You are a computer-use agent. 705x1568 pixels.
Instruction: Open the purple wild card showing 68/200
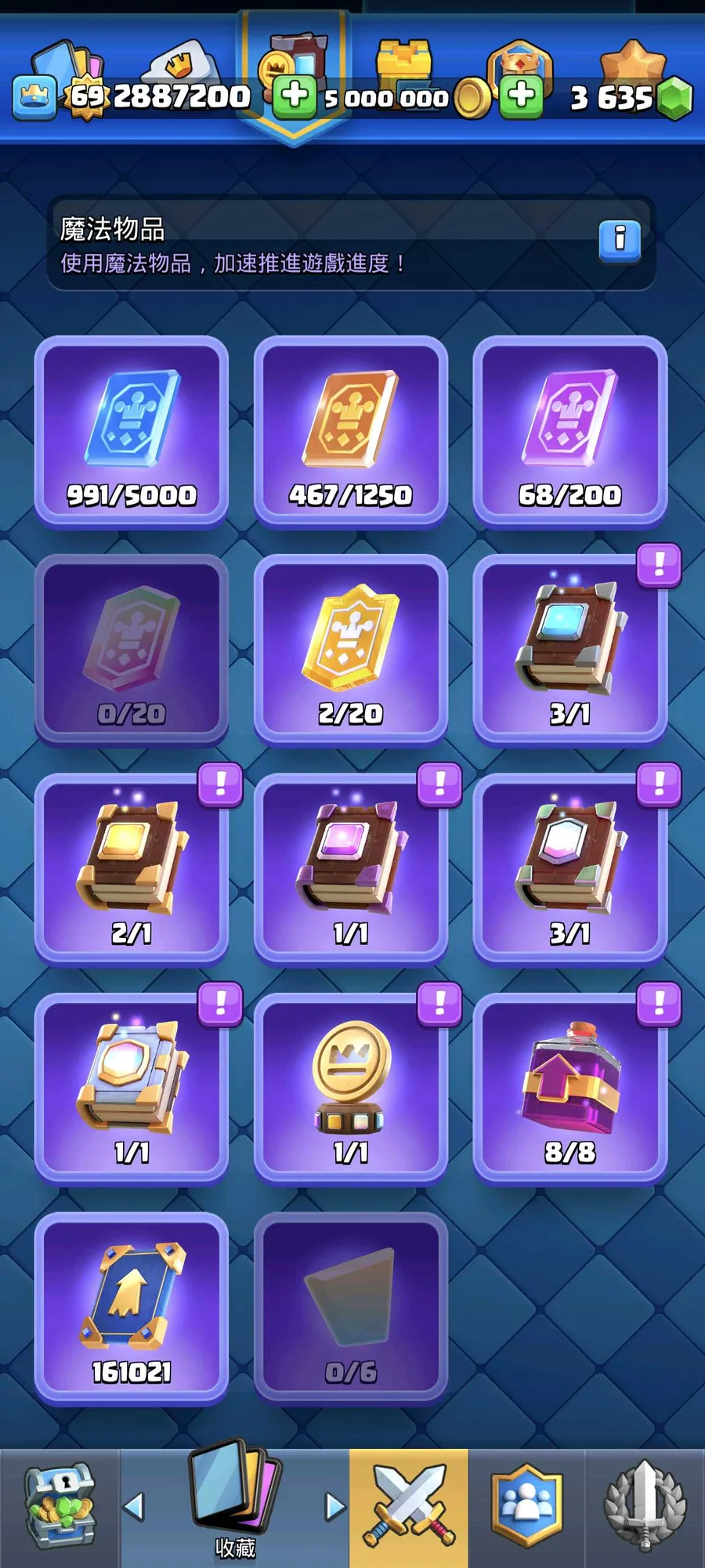[570, 432]
